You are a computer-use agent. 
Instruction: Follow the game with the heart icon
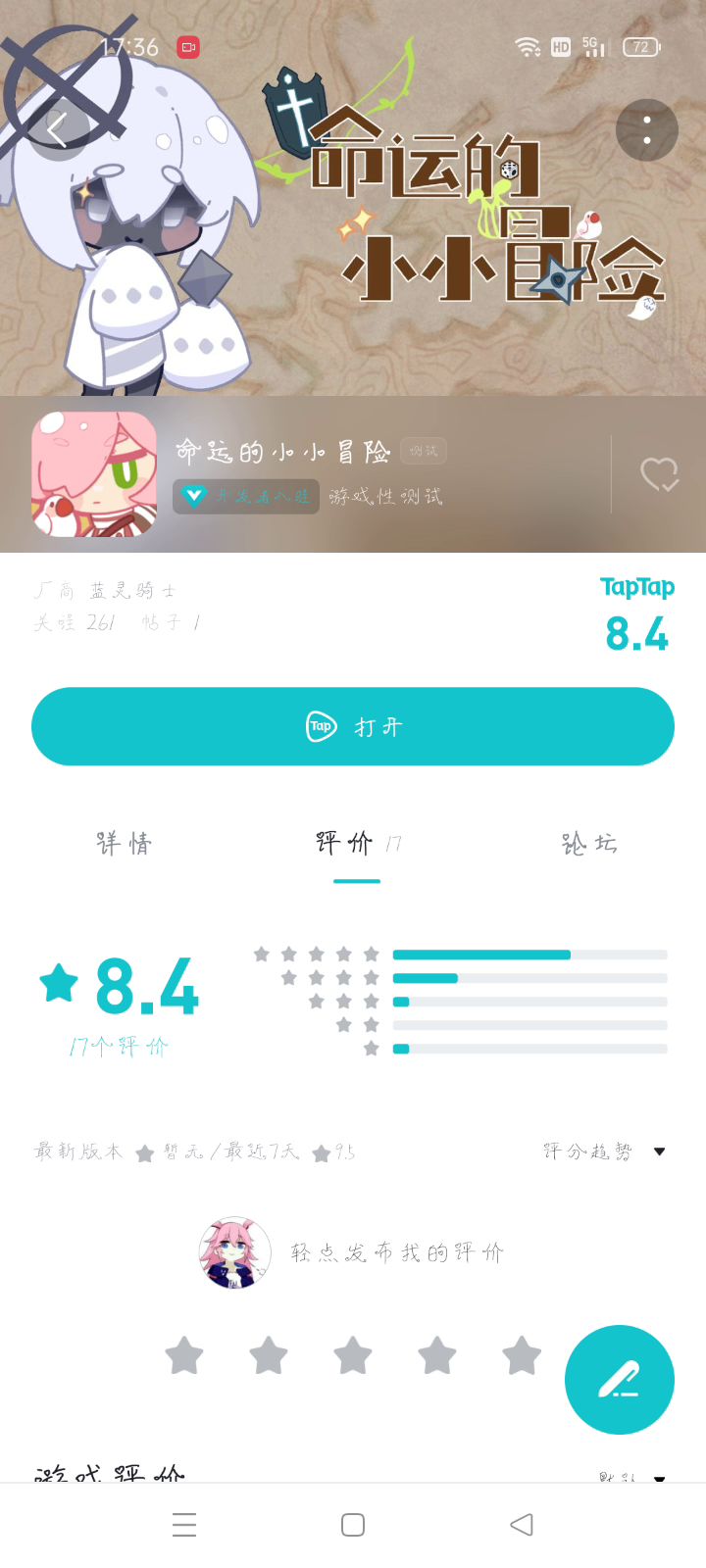(659, 475)
